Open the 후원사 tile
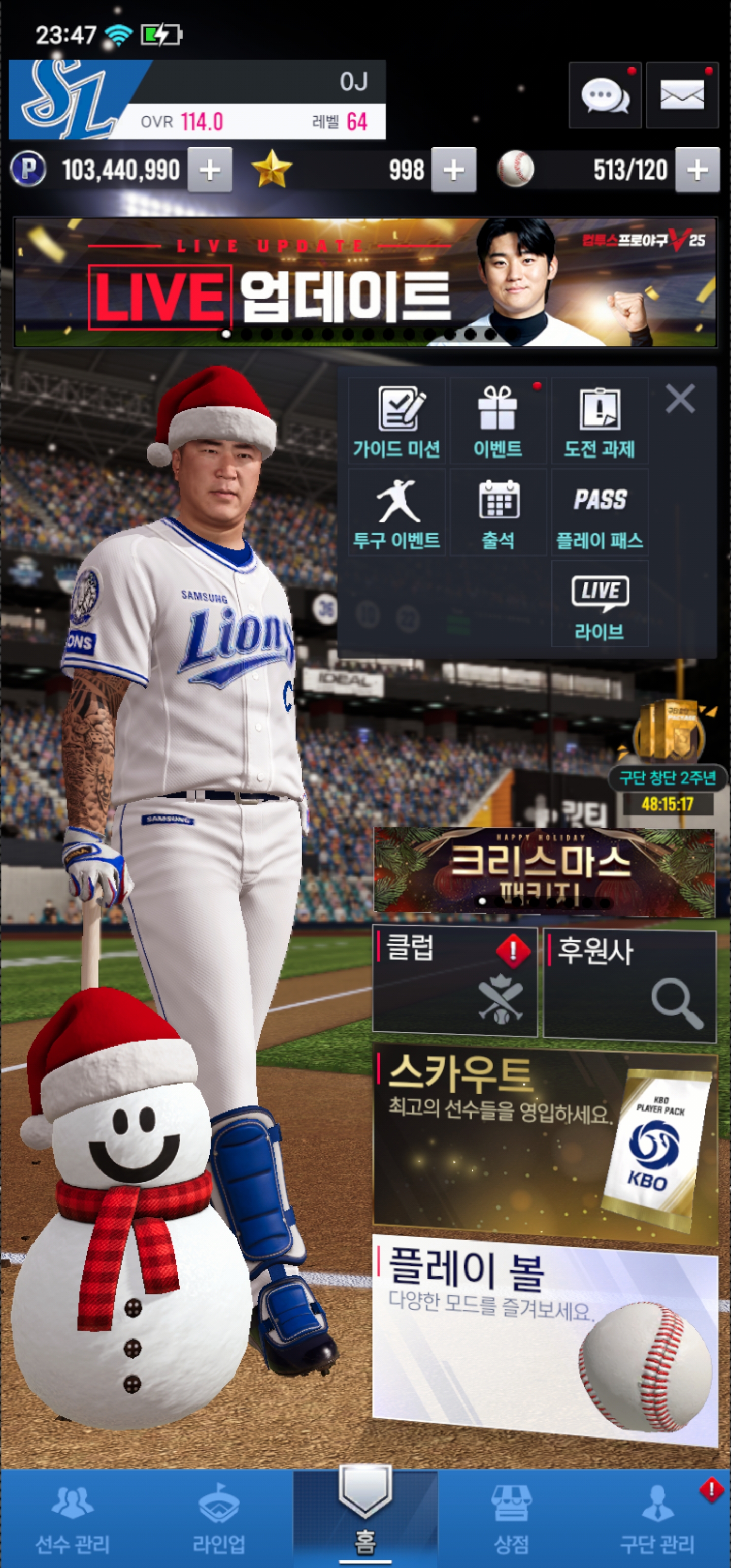Screen dimensions: 731x1568 coord(629,983)
